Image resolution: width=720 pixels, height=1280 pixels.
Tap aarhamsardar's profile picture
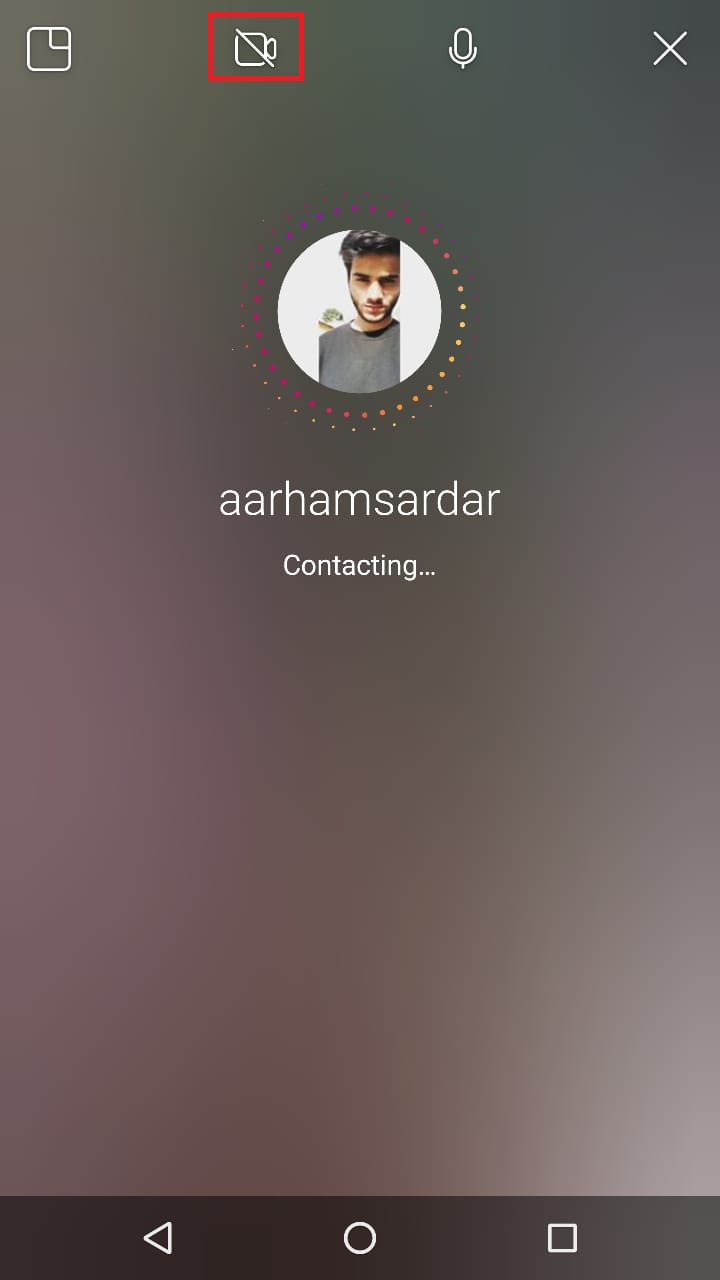[359, 311]
